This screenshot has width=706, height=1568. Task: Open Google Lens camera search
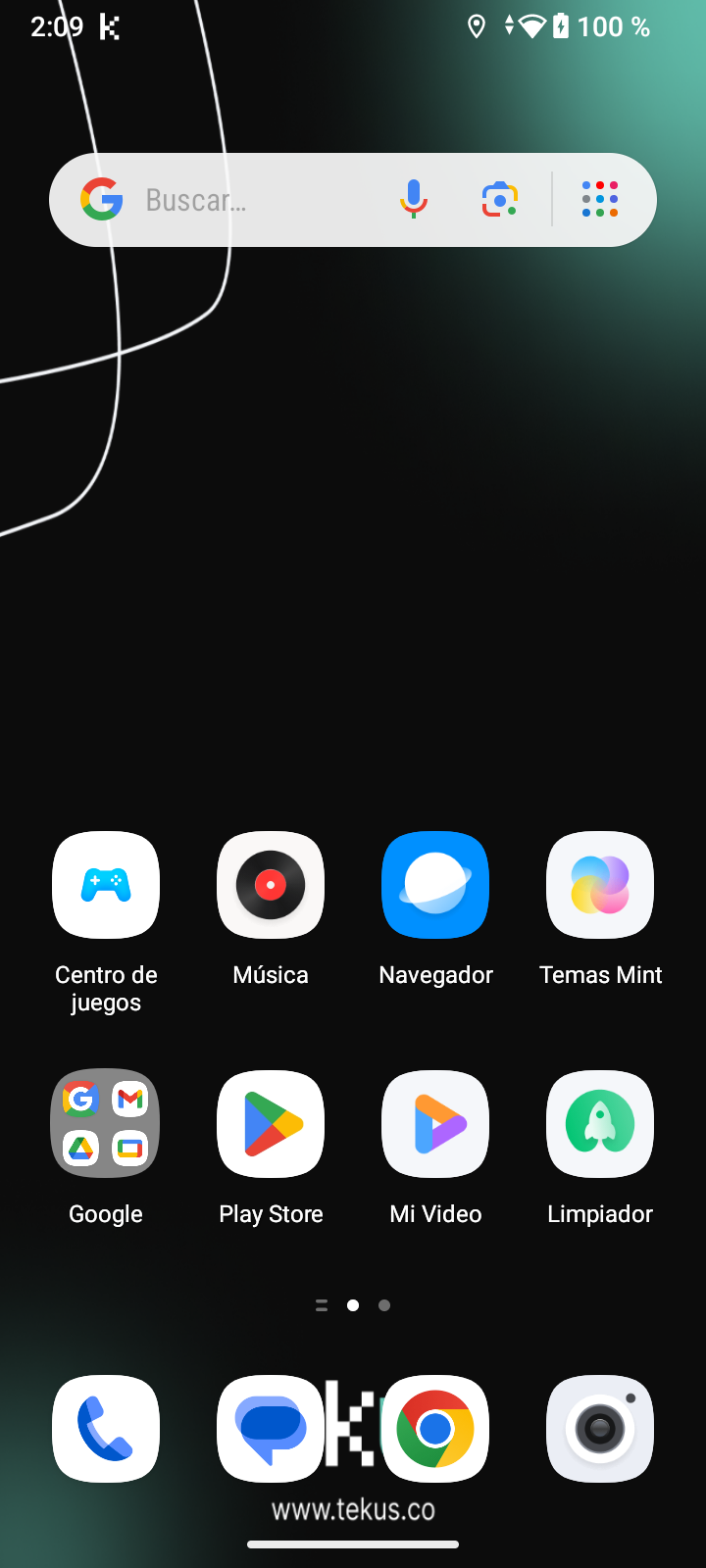pyautogui.click(x=500, y=200)
